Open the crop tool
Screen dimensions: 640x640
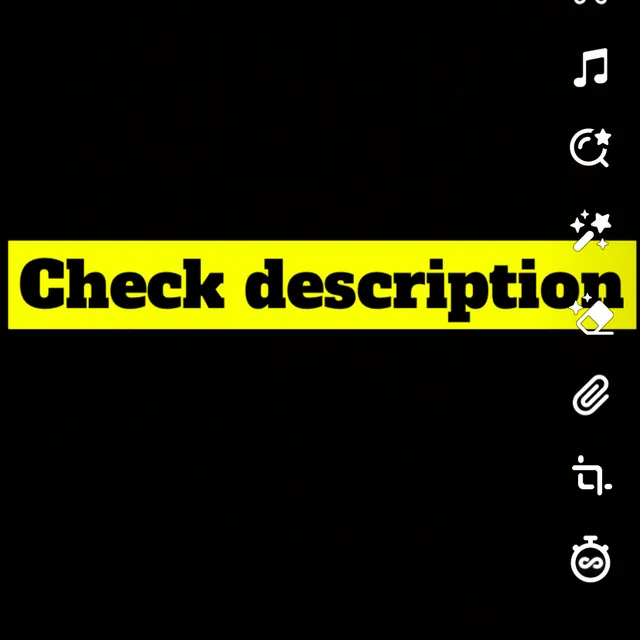pos(591,476)
